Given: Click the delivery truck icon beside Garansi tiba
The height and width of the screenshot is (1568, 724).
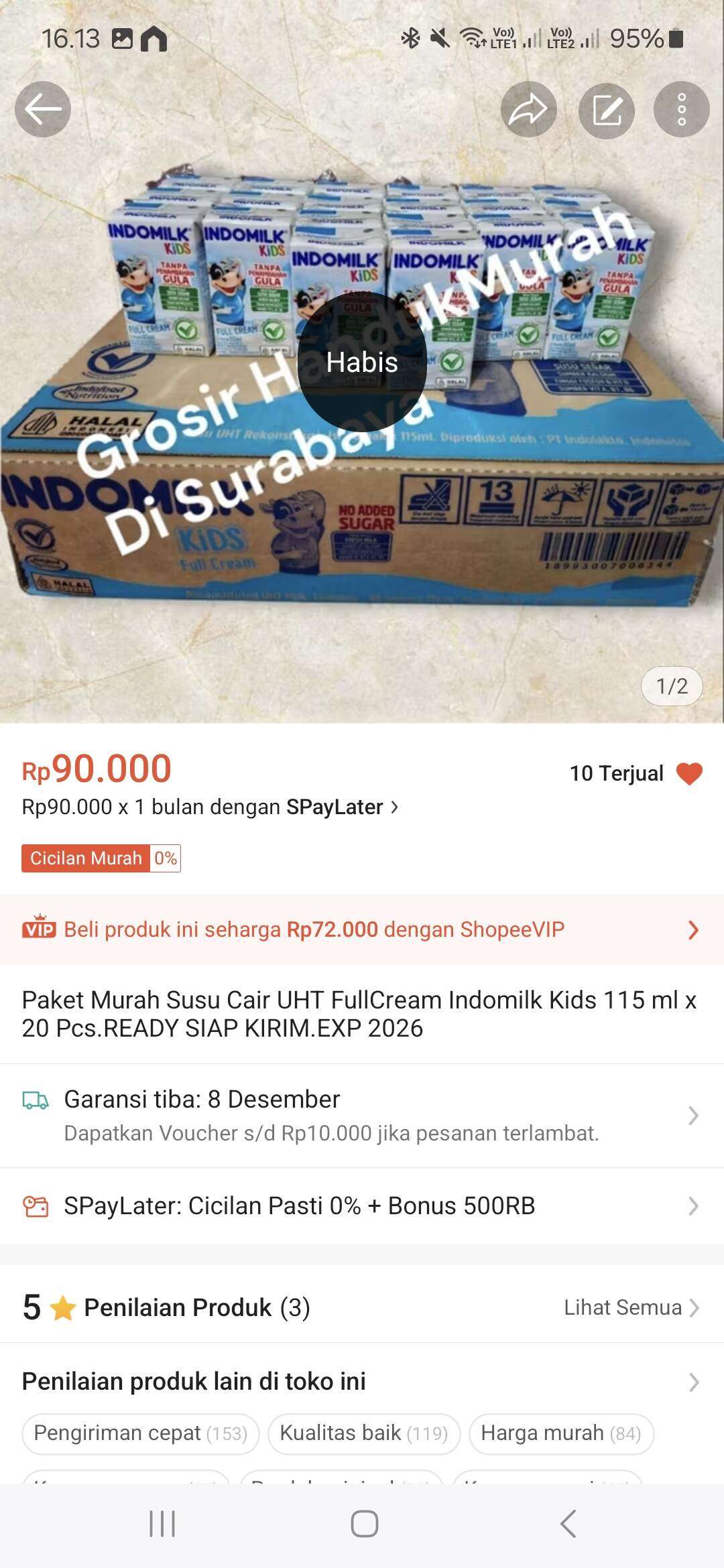Looking at the screenshot, I should point(38,1098).
